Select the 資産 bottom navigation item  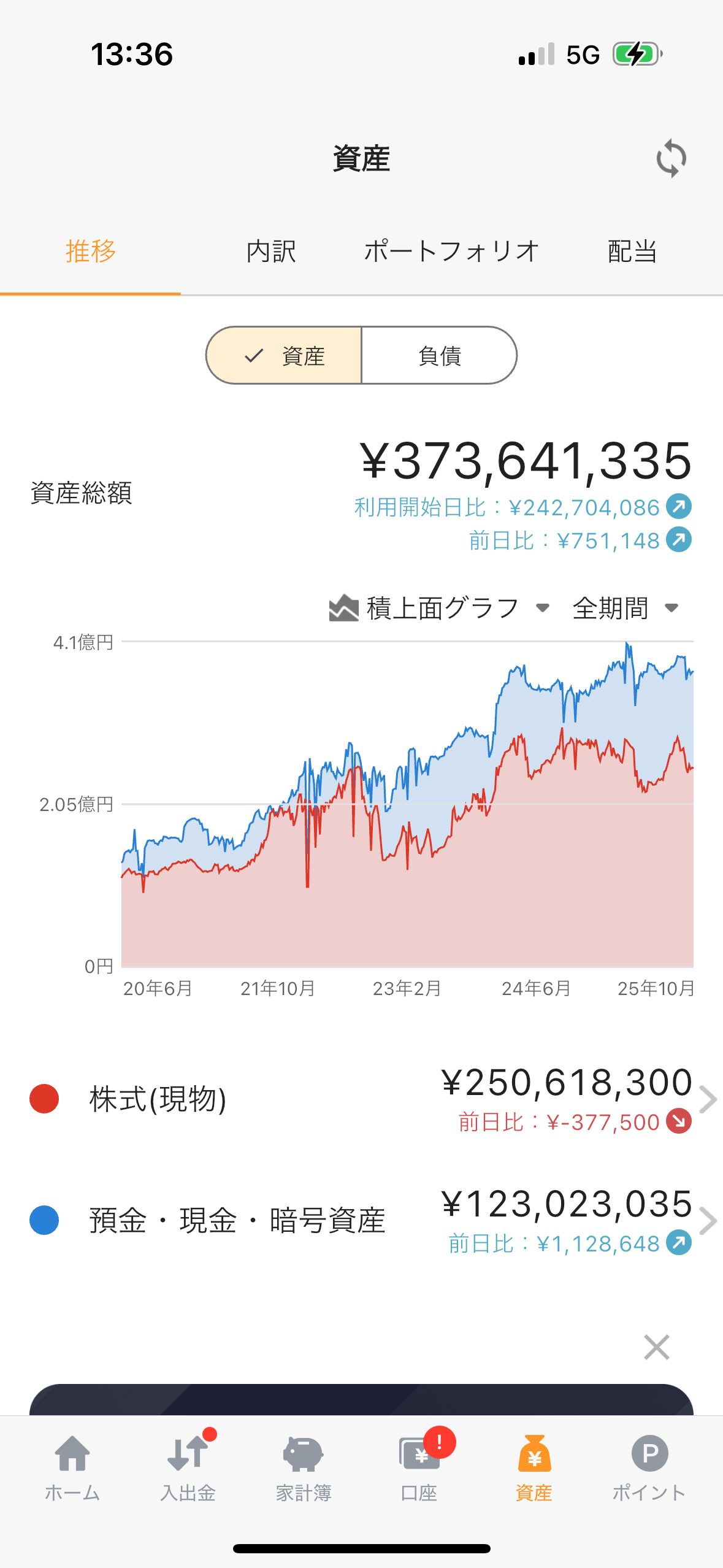point(534,1466)
